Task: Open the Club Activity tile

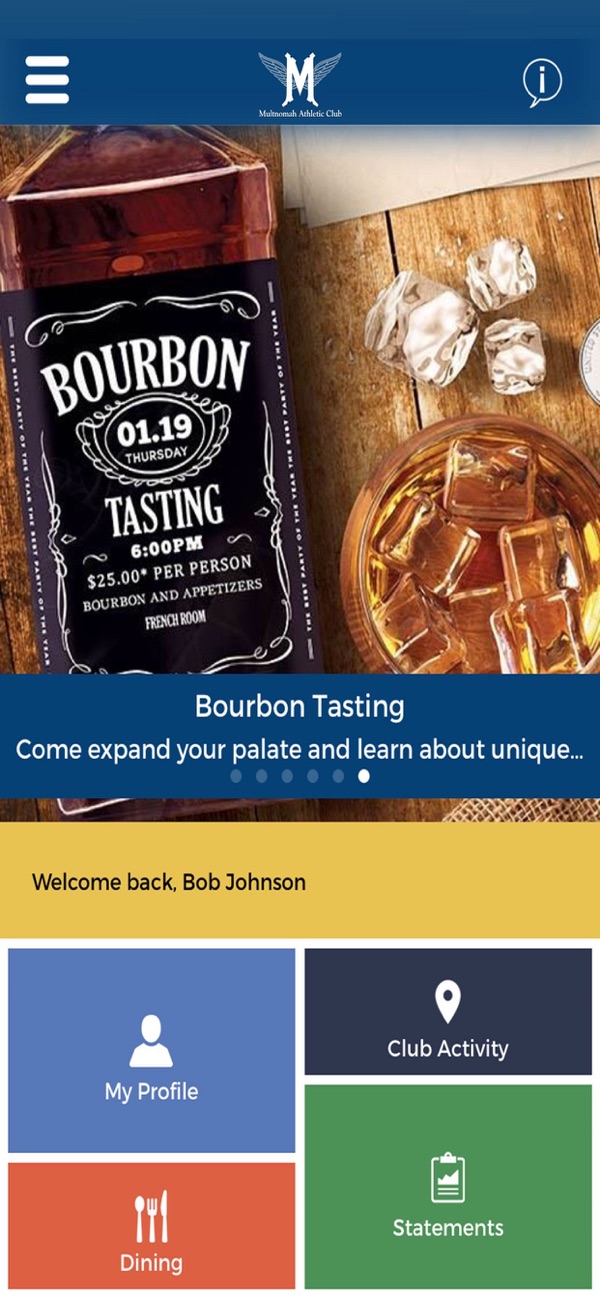Action: [448, 1012]
